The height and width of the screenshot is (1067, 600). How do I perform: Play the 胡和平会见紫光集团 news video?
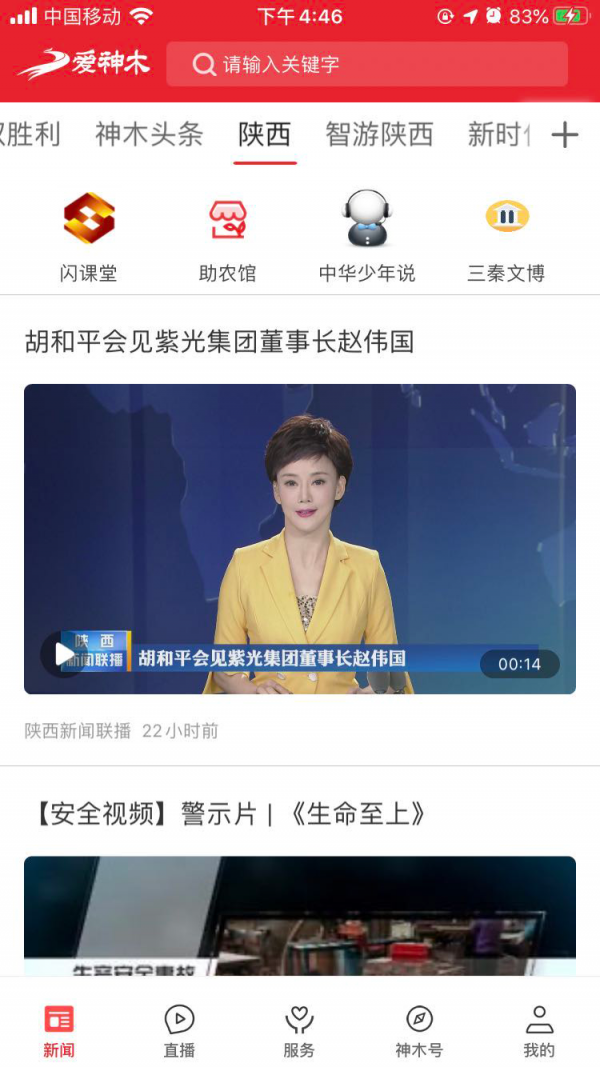pos(63,655)
